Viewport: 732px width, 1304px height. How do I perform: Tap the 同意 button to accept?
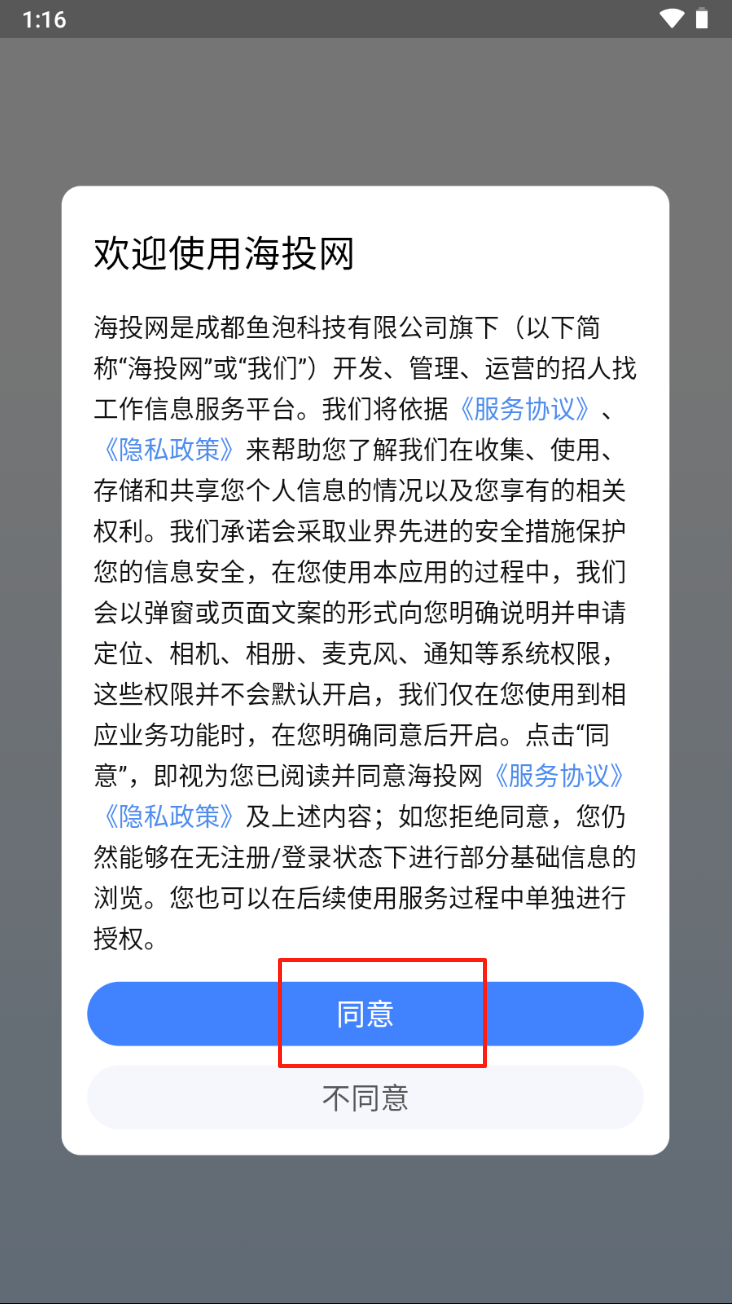[365, 1014]
